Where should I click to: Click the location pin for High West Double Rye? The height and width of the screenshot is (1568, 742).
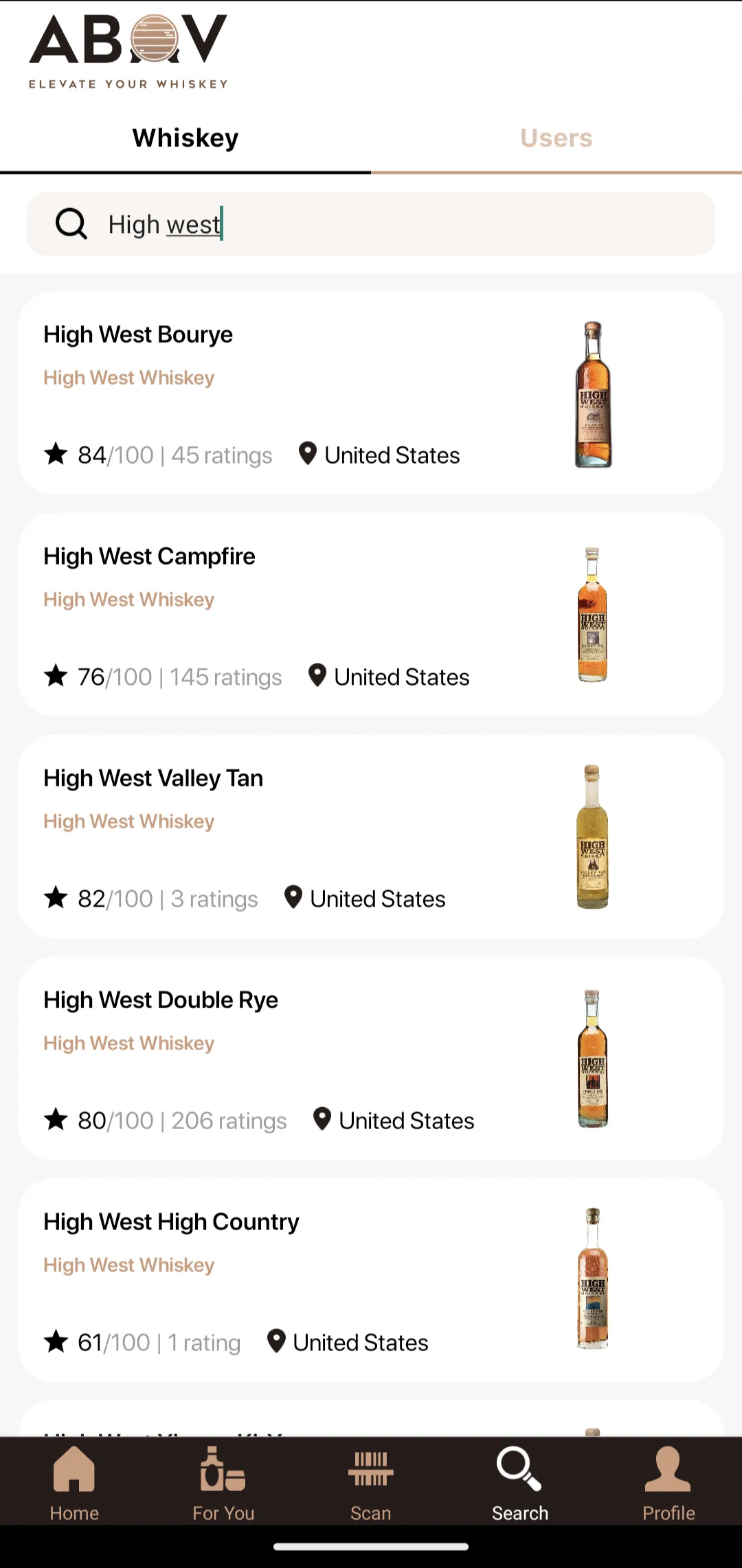coord(322,1119)
